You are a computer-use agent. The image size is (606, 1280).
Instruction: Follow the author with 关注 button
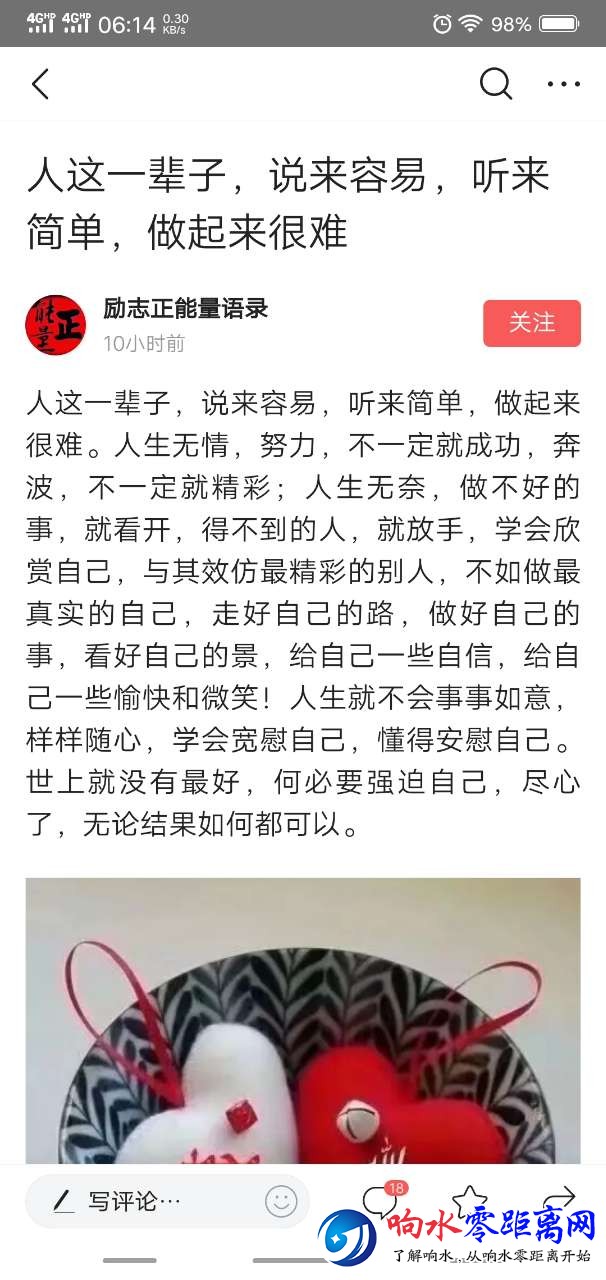pyautogui.click(x=531, y=323)
